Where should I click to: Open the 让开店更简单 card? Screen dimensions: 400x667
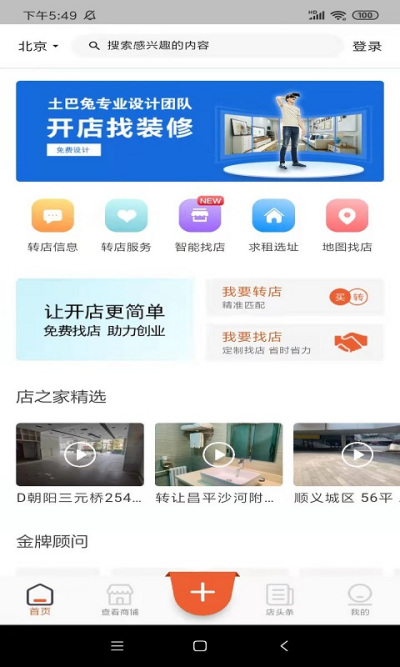[105, 319]
